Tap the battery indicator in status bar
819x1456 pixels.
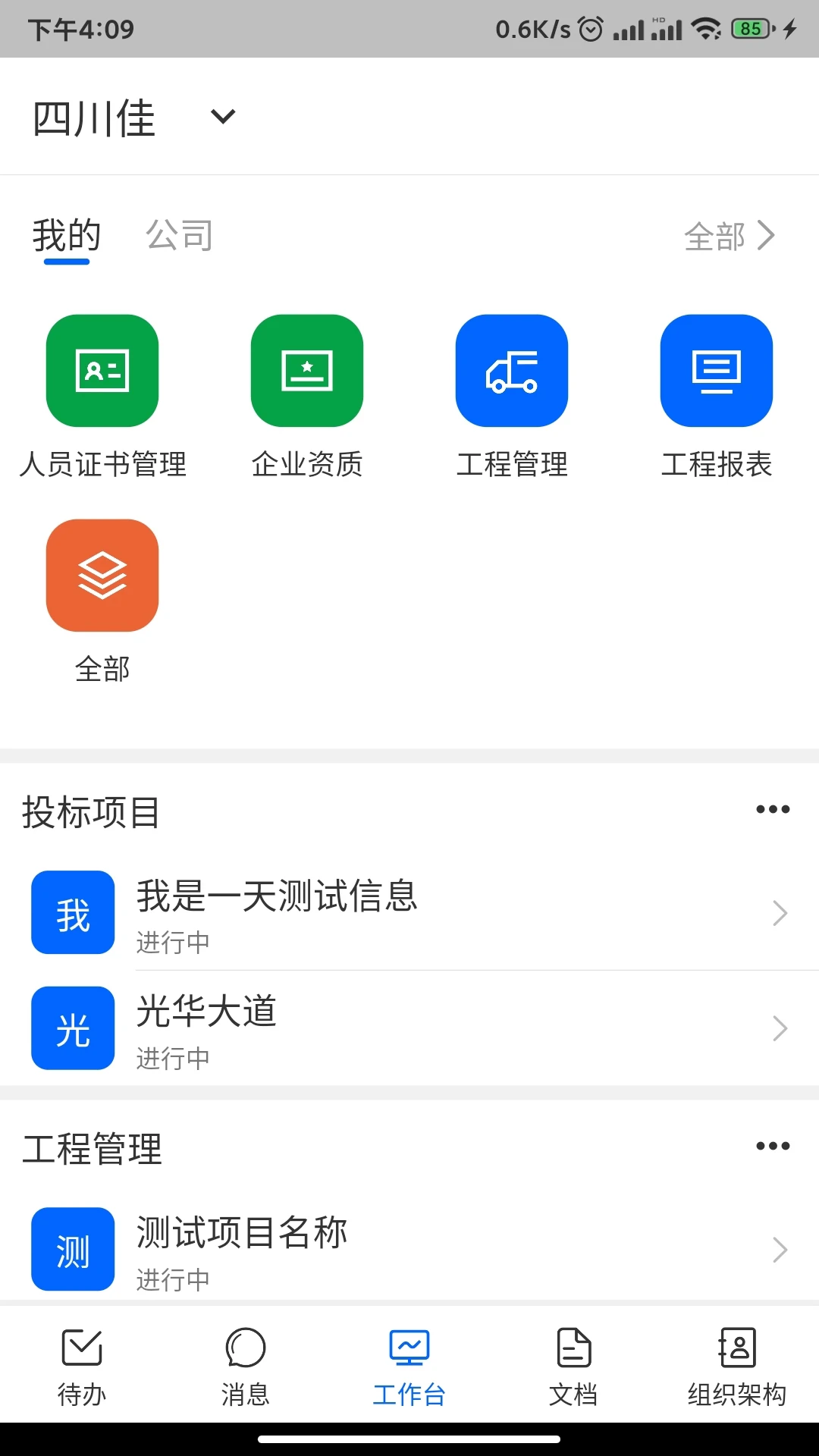pyautogui.click(x=747, y=27)
